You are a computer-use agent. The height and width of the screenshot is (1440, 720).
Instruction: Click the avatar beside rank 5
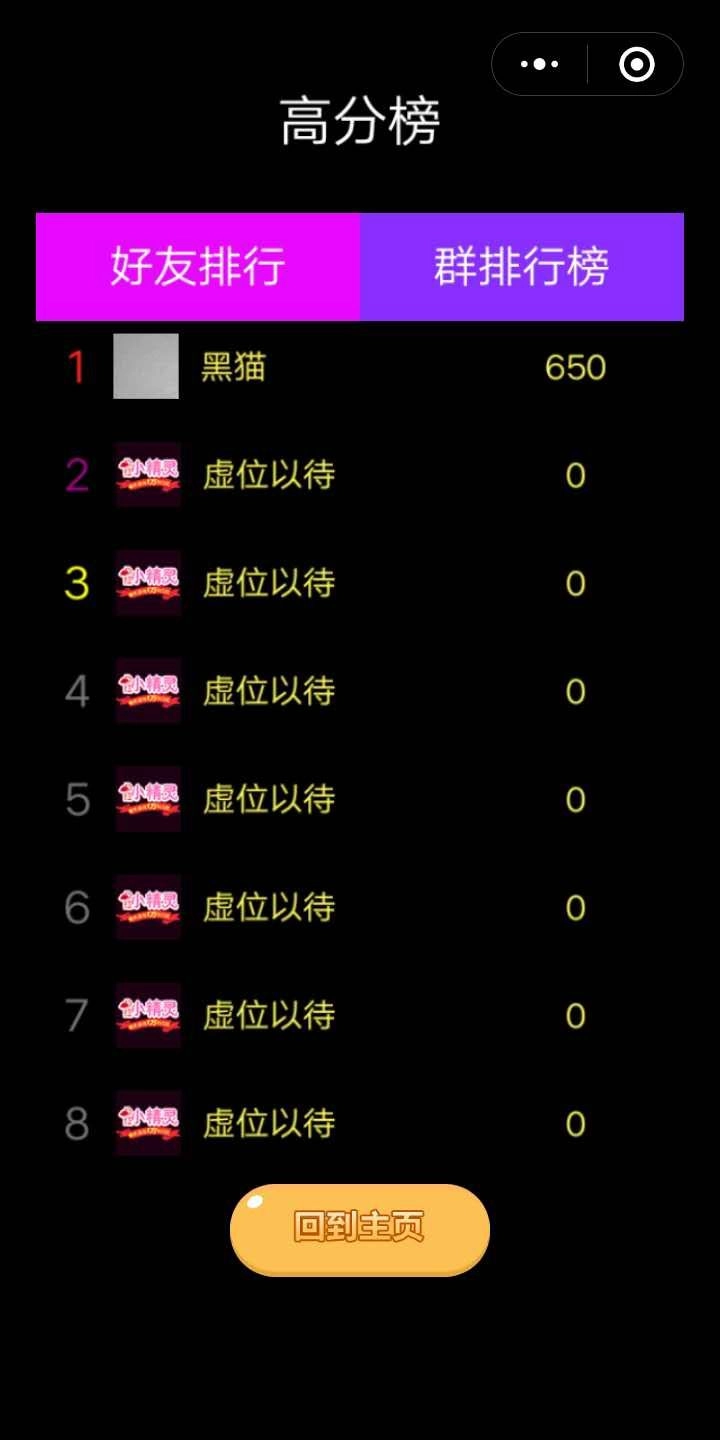tap(148, 799)
